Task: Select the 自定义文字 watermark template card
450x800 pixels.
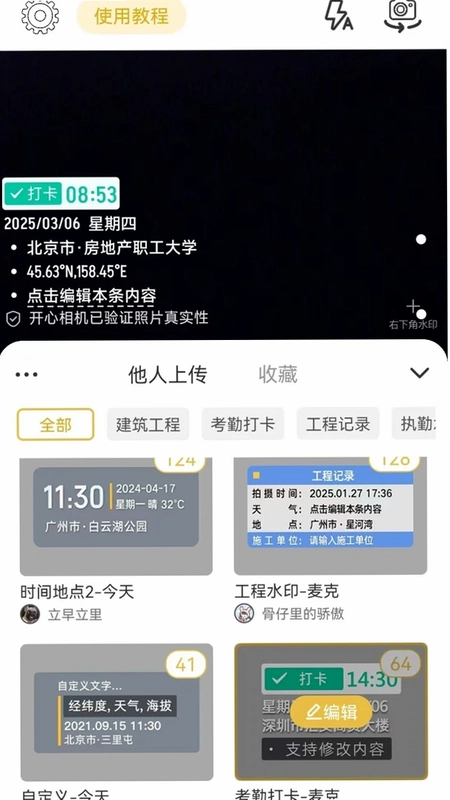Action: (117, 712)
